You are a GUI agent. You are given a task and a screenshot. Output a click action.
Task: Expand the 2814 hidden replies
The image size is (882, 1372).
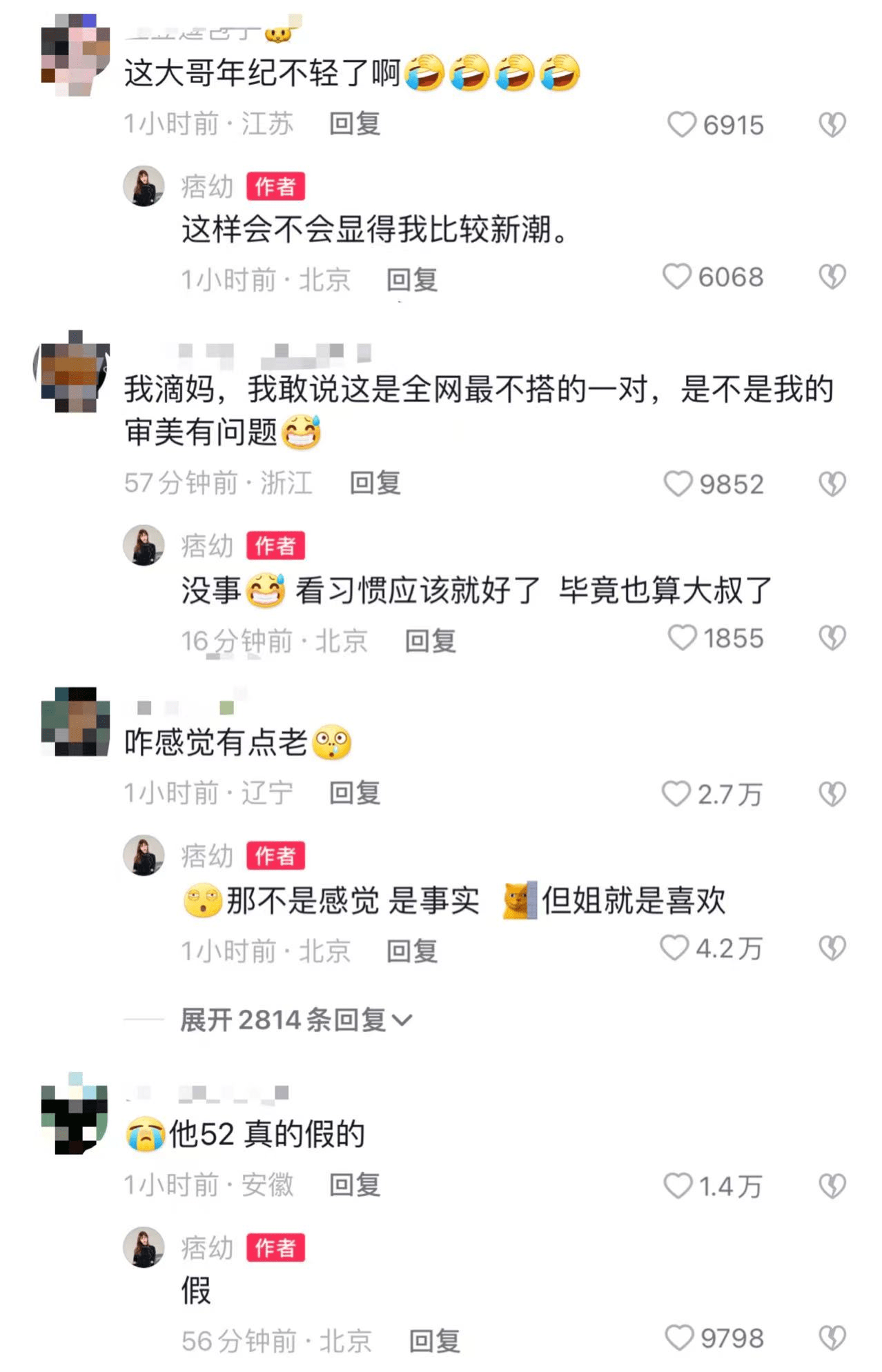(297, 1020)
